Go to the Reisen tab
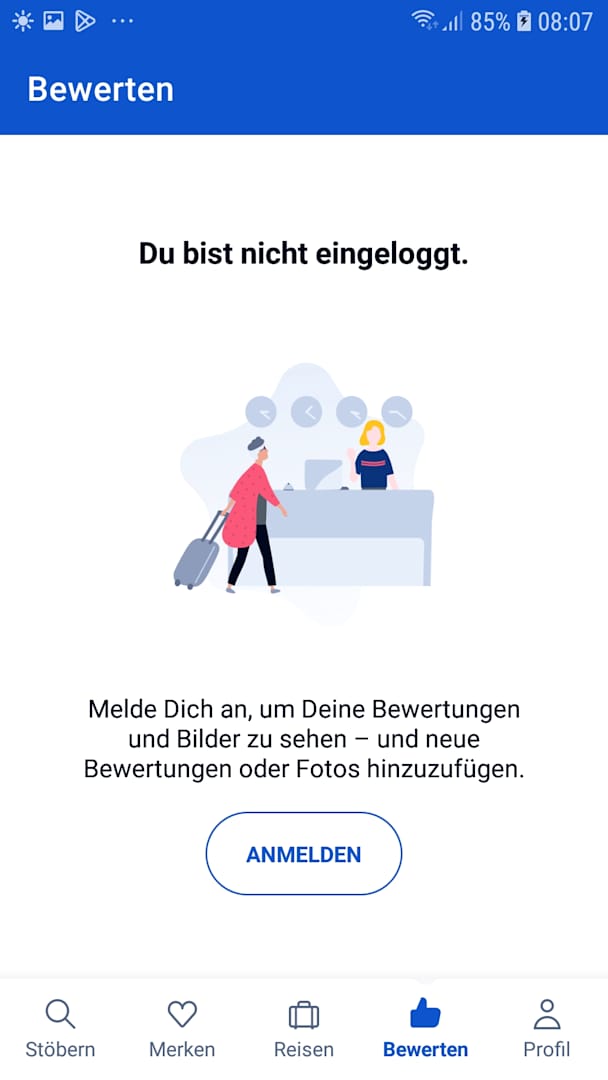Image resolution: width=608 pixels, height=1080 pixels. (303, 1028)
